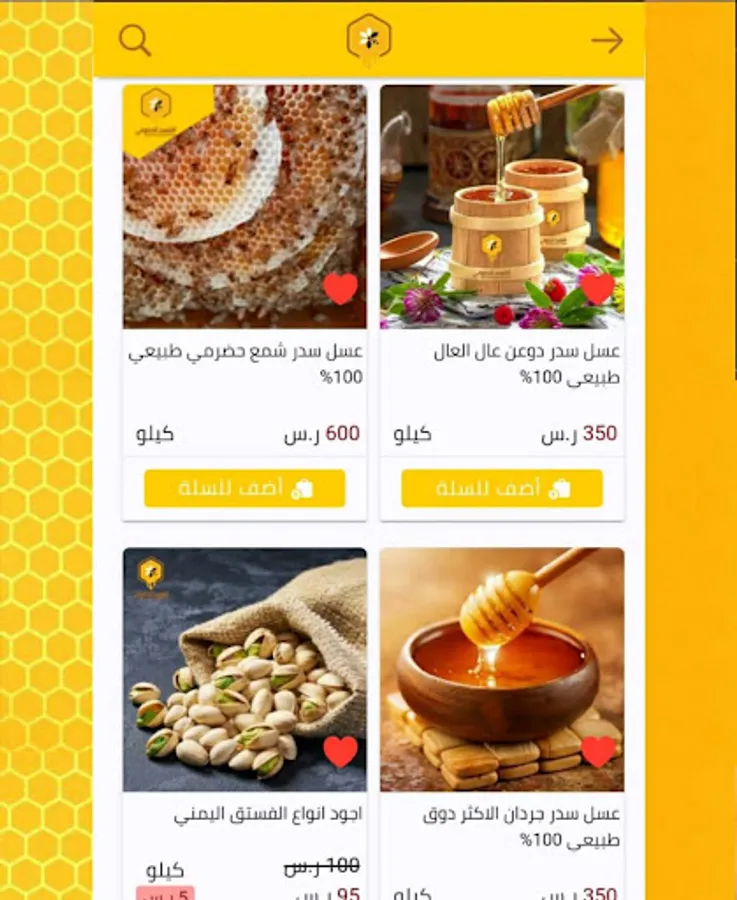This screenshot has width=737, height=900.
Task: Open the wooden barrel honey product image
Action: [x=502, y=207]
